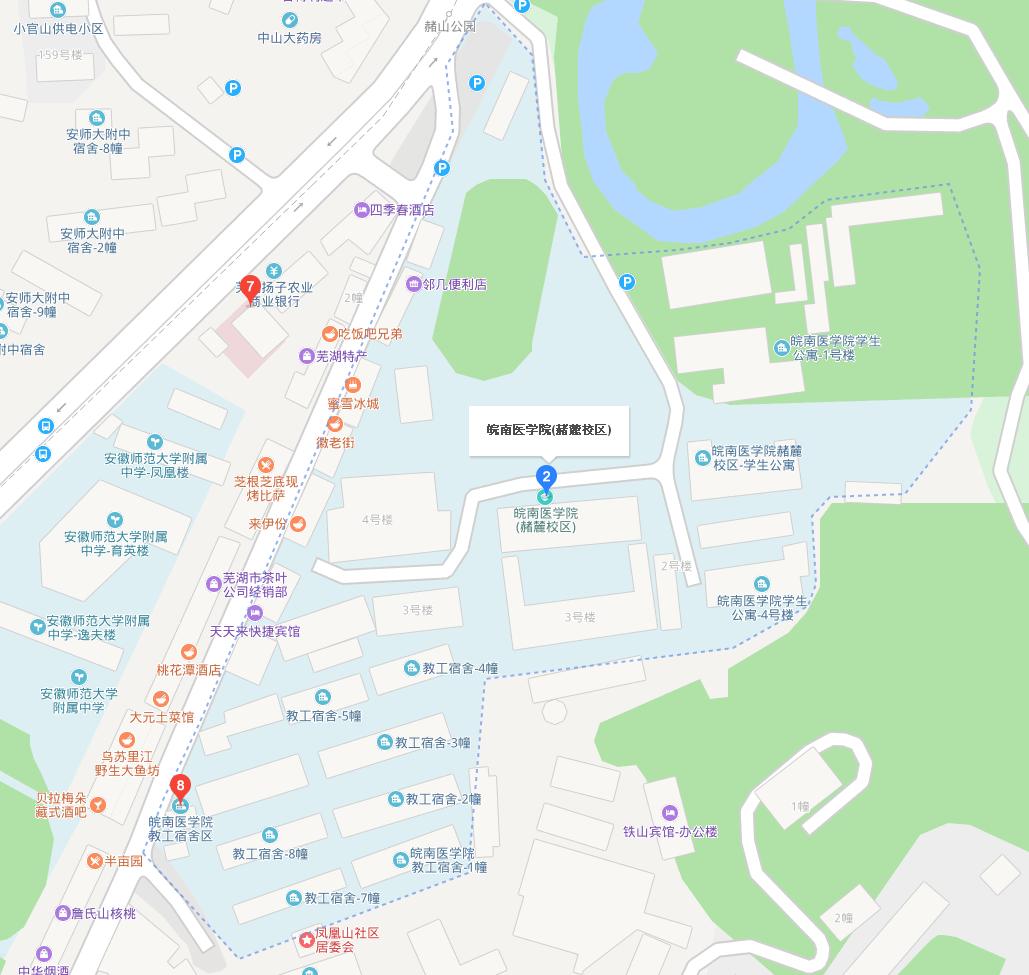Select the red marker numbered 7
The width and height of the screenshot is (1029, 975).
point(251,287)
